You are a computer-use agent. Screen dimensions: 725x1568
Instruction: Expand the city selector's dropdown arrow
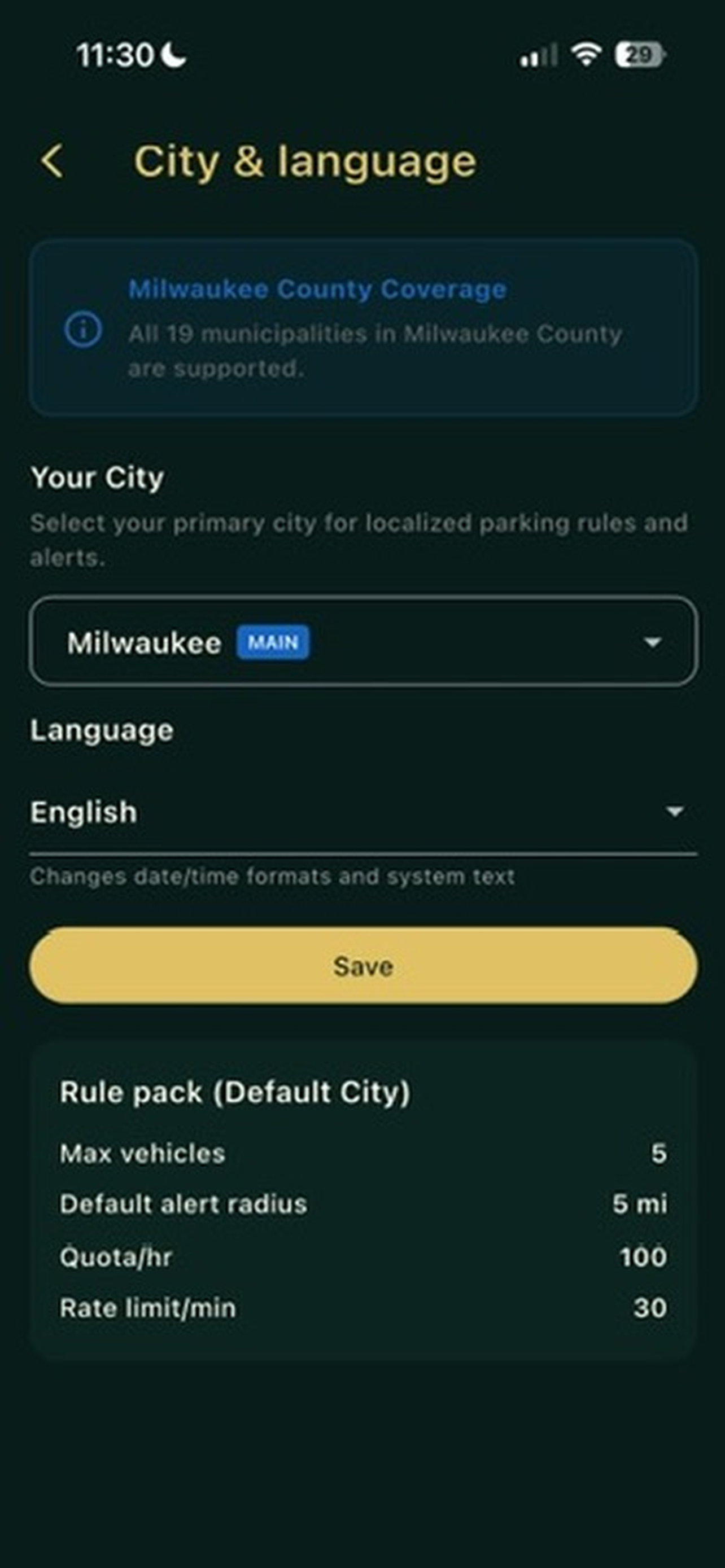(653, 643)
